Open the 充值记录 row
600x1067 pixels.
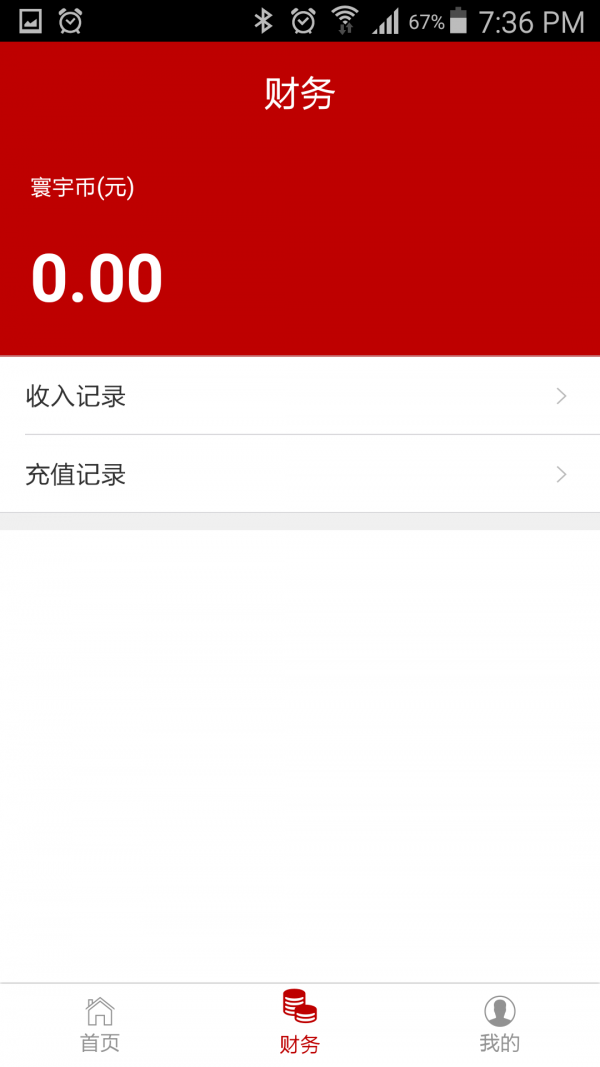(x=300, y=474)
